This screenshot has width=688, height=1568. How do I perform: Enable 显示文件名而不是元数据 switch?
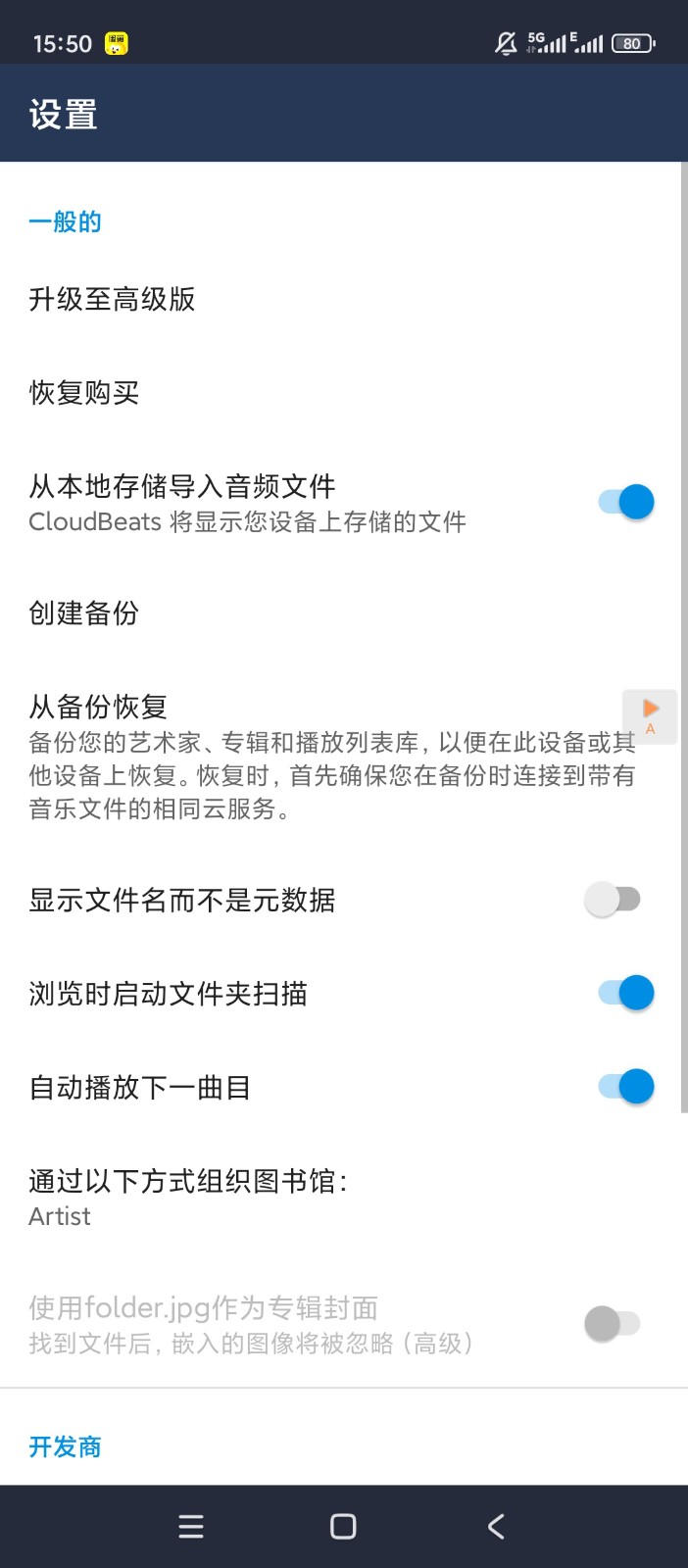[613, 899]
